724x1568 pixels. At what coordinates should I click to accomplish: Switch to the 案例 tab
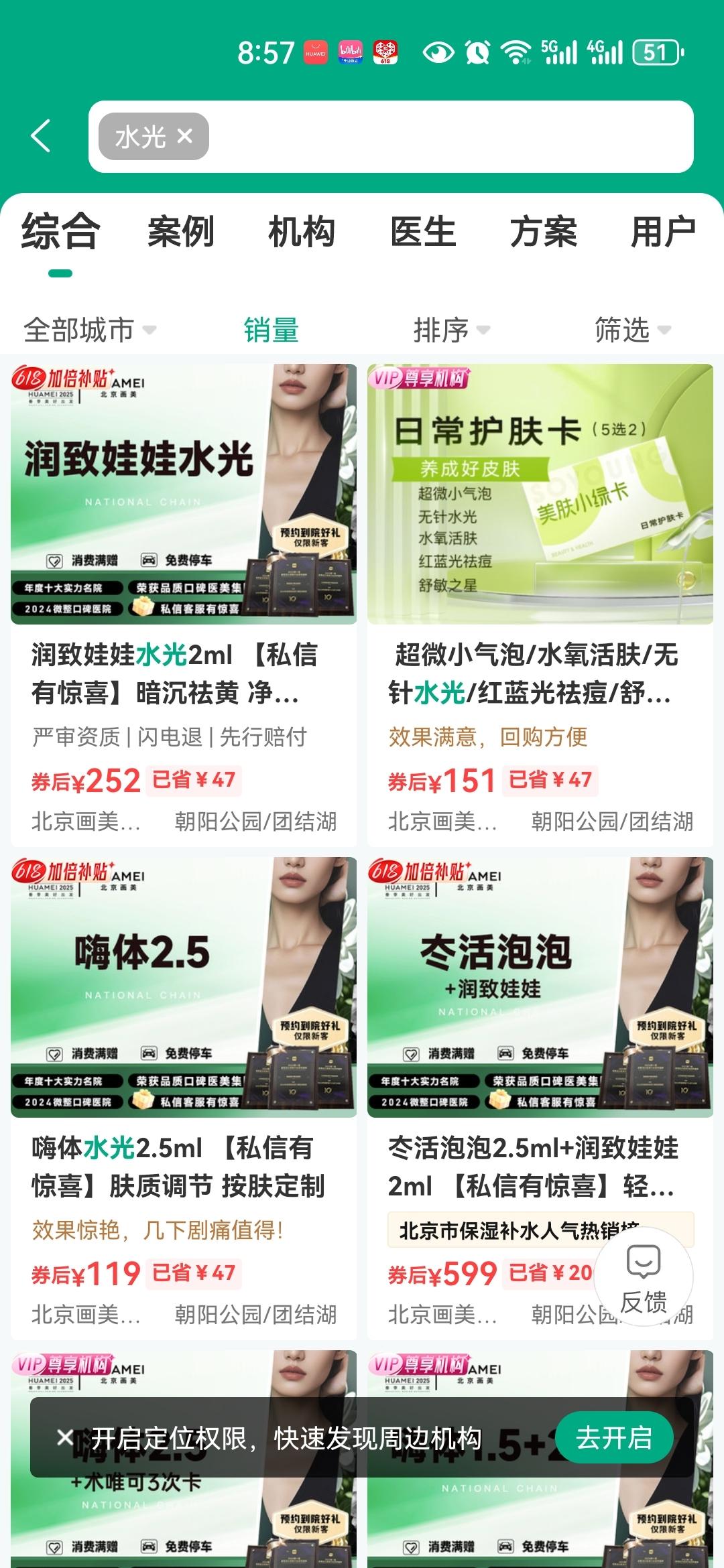(x=181, y=232)
